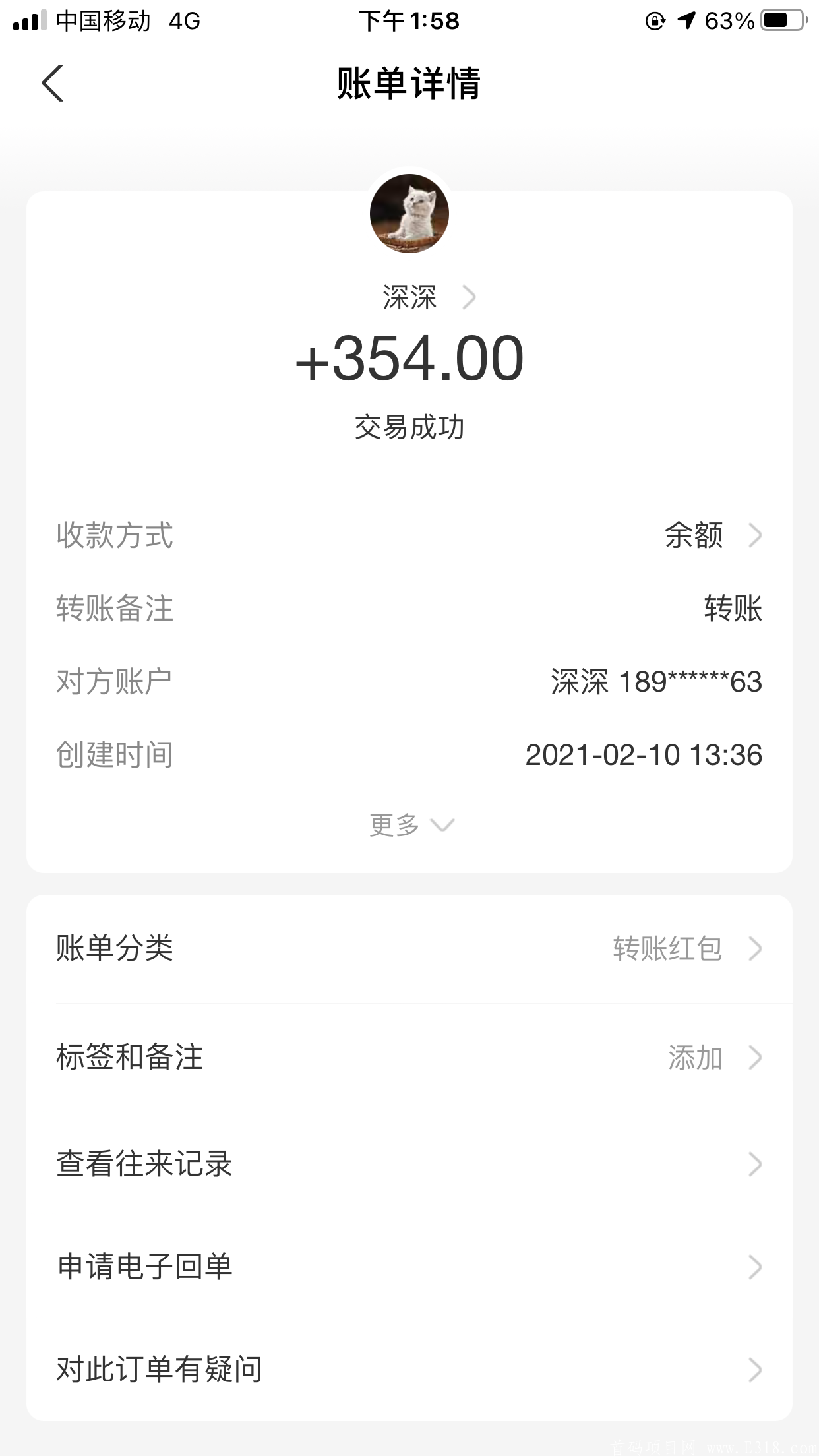Open the kitten avatar profile picture
819x1456 pixels.
coord(409,213)
